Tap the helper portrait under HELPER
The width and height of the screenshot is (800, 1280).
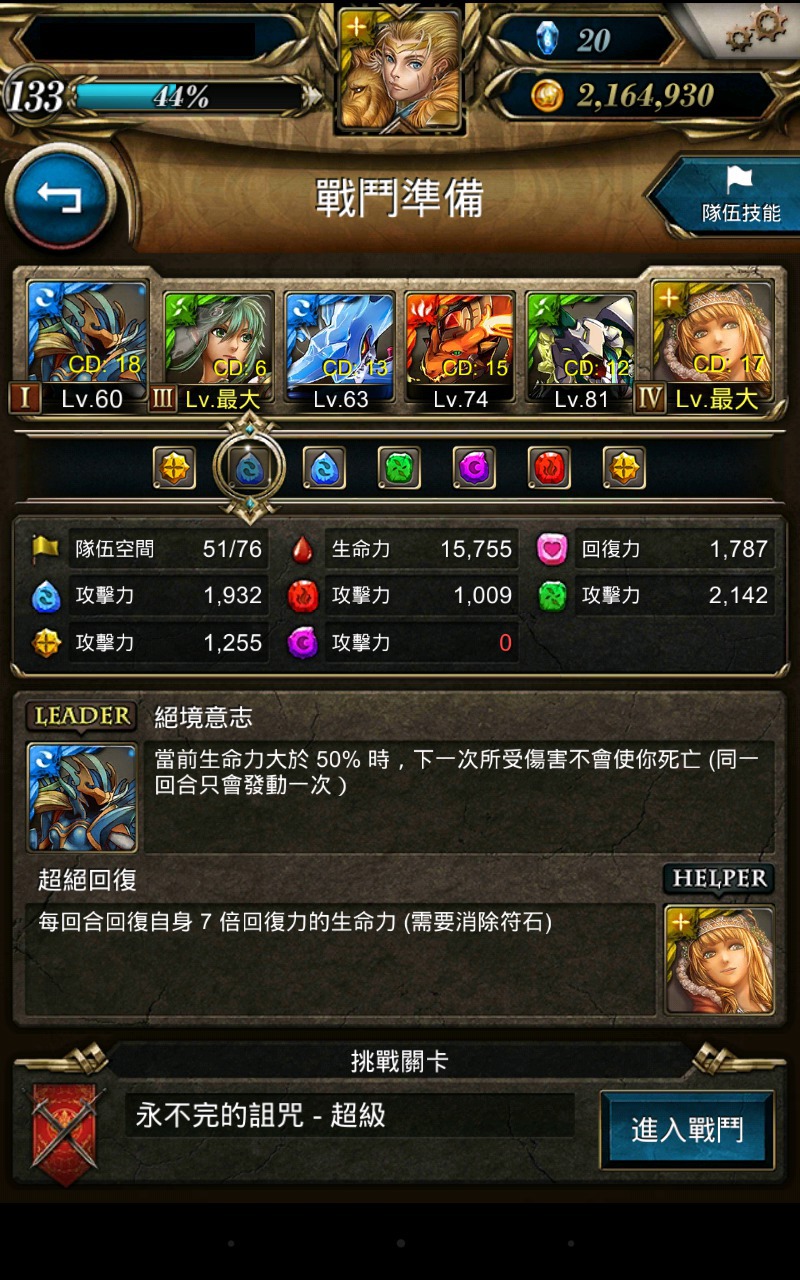tap(719, 960)
